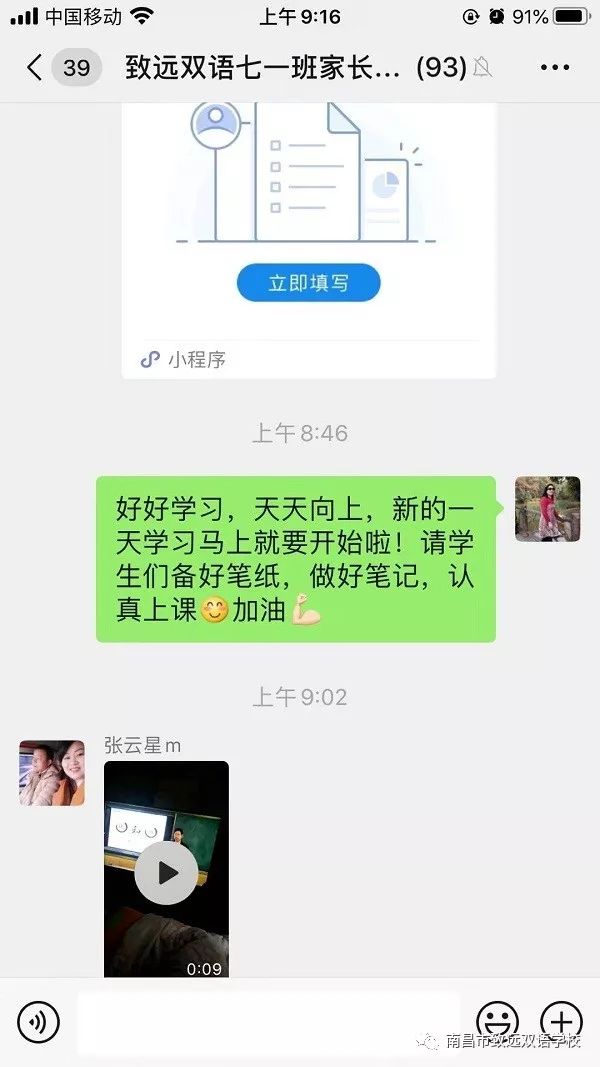Open 张云星m's profile avatar
Viewport: 600px width, 1067px height.
(52, 773)
